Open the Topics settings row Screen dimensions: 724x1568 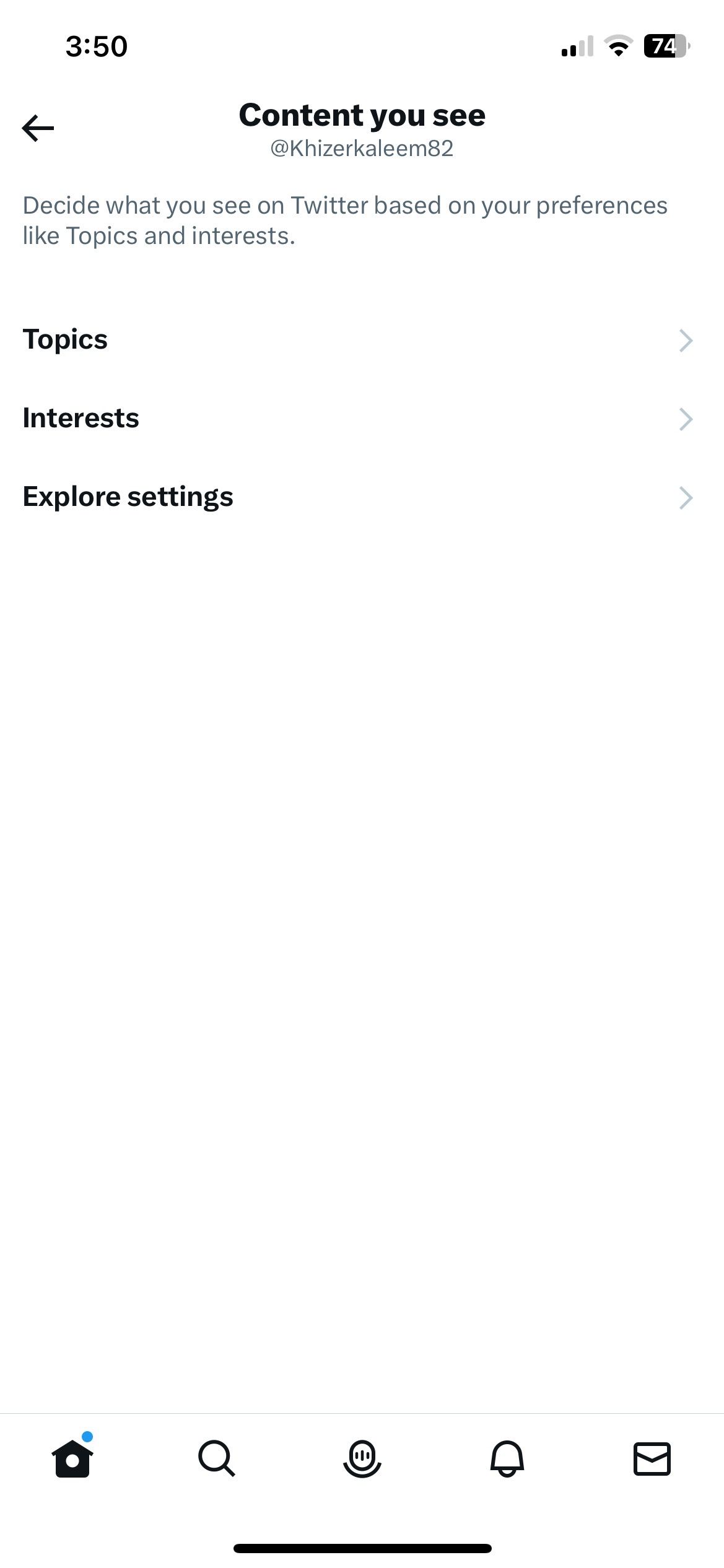(x=362, y=340)
